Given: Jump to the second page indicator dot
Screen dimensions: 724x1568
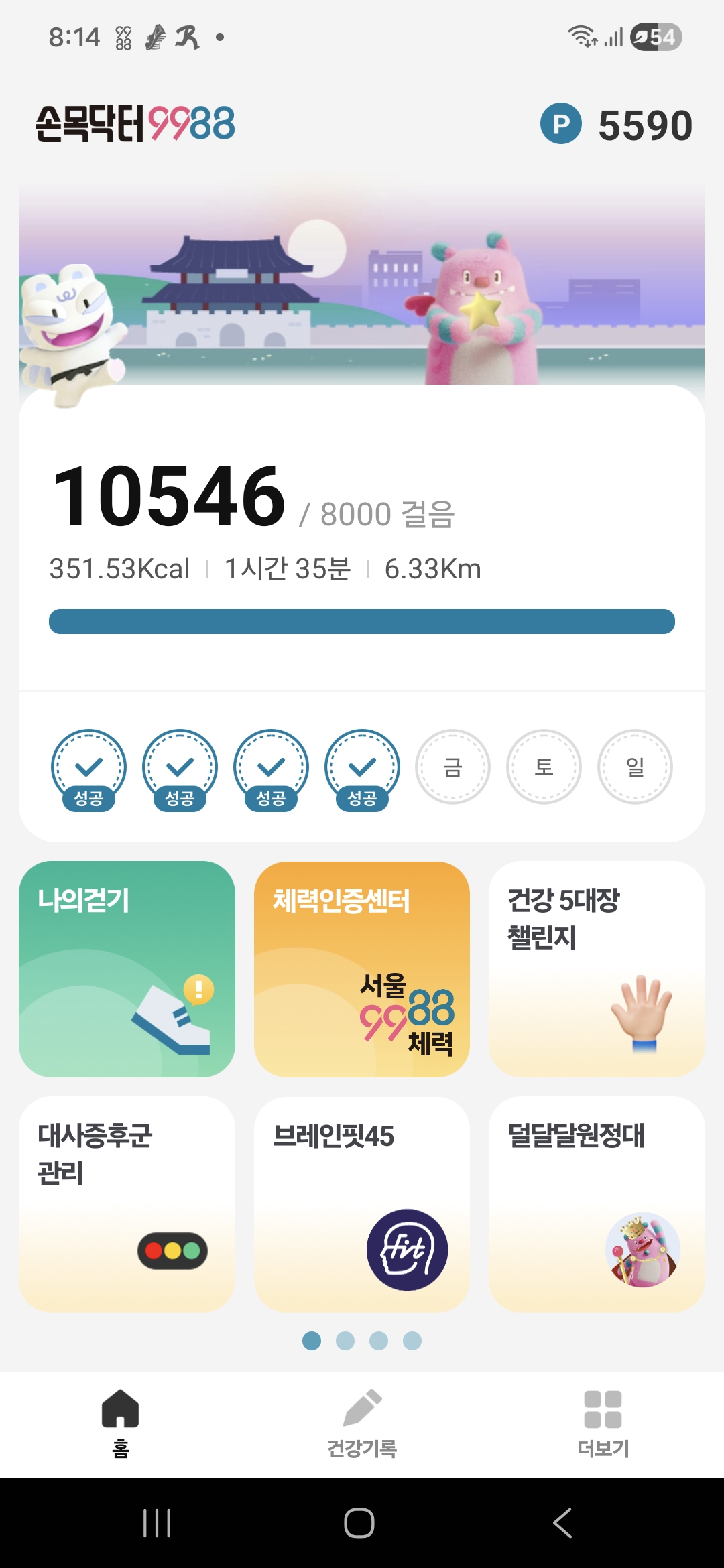Looking at the screenshot, I should (345, 1341).
